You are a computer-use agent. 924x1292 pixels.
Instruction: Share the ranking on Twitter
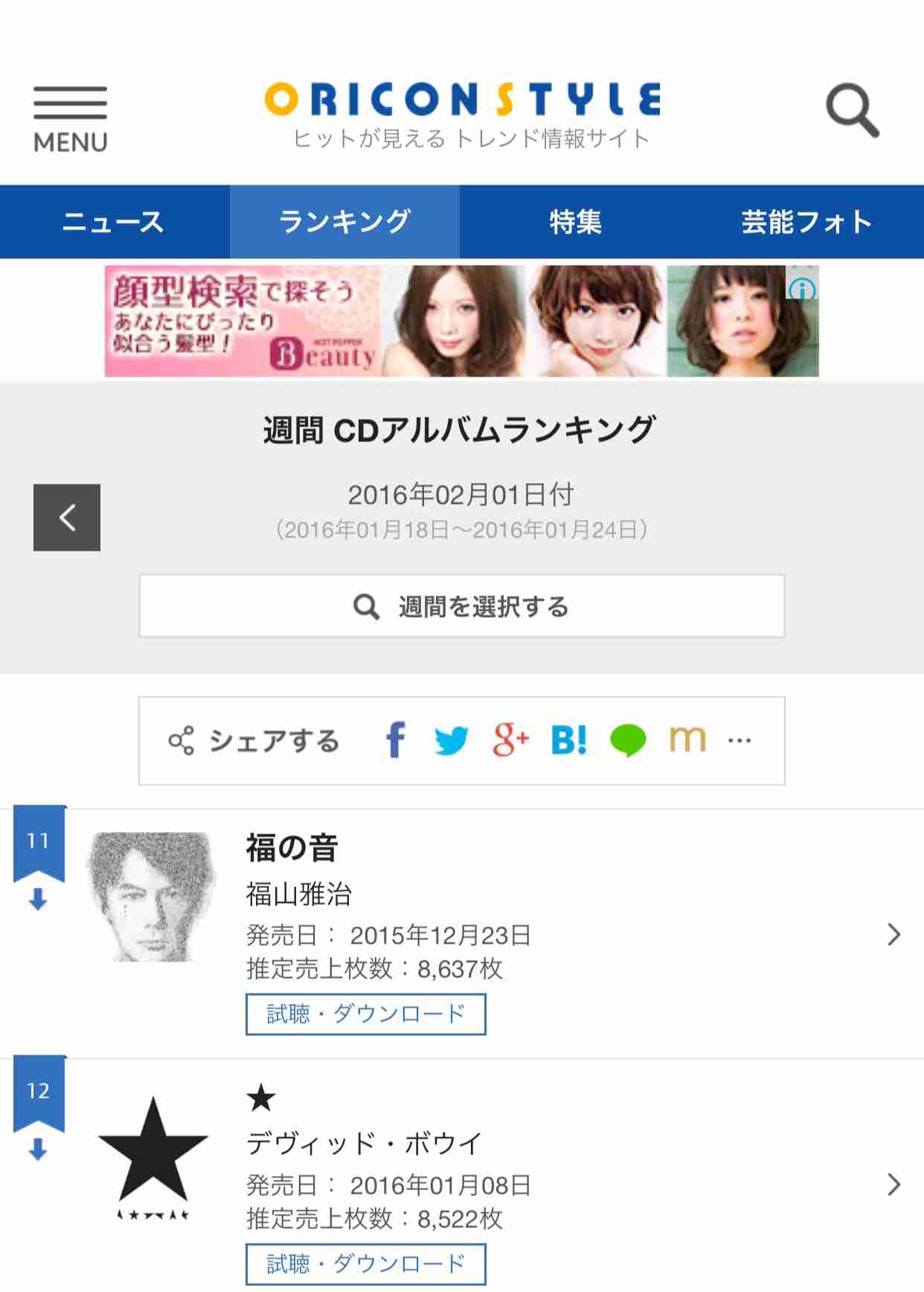click(x=452, y=739)
